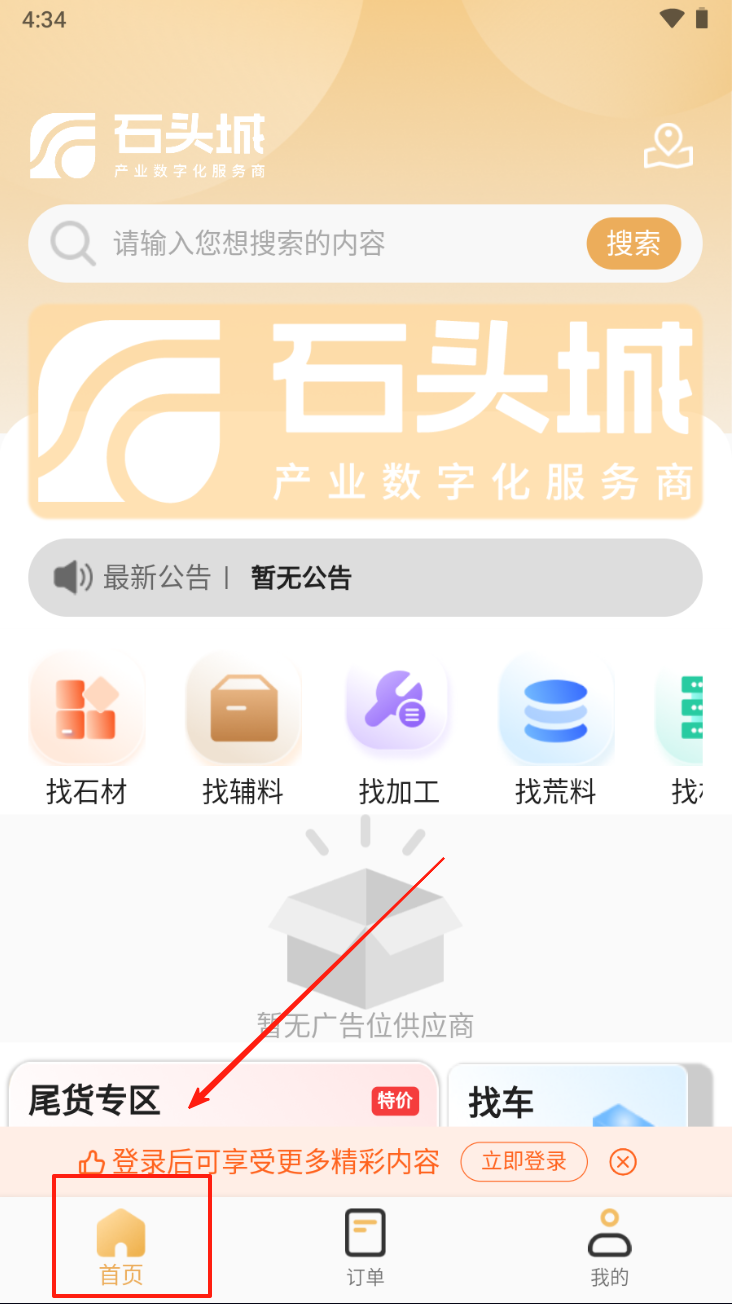732x1304 pixels.
Task: Switch to the 首页 tab
Action: coord(121,1245)
